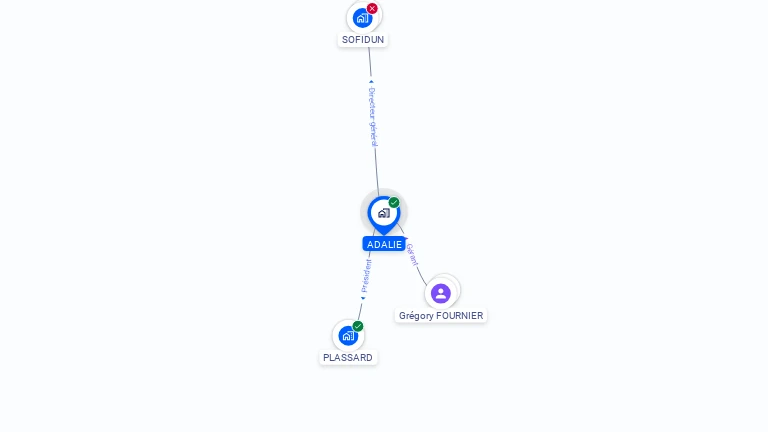Image resolution: width=768 pixels, height=432 pixels.
Task: Select the PLASSARD company node
Action: pyautogui.click(x=348, y=336)
